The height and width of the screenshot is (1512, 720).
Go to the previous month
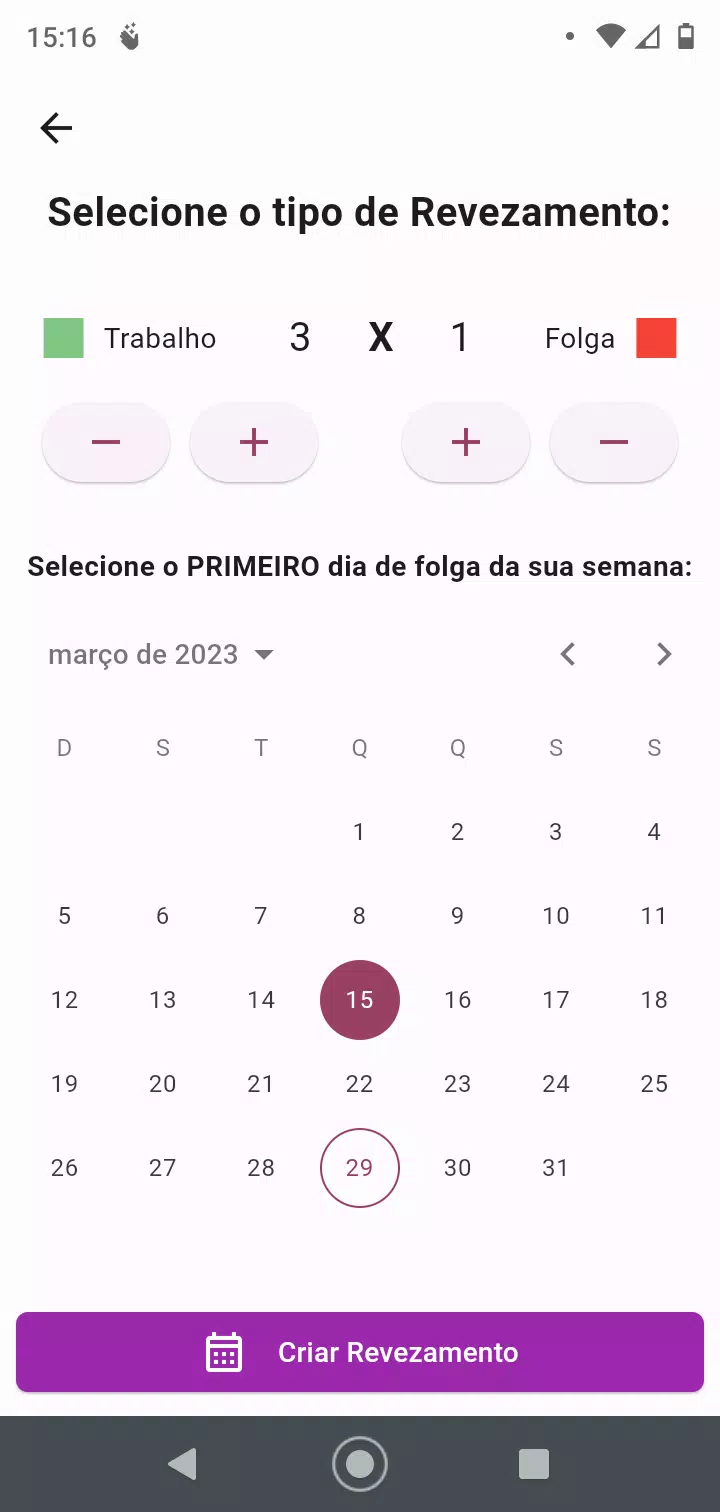point(568,655)
